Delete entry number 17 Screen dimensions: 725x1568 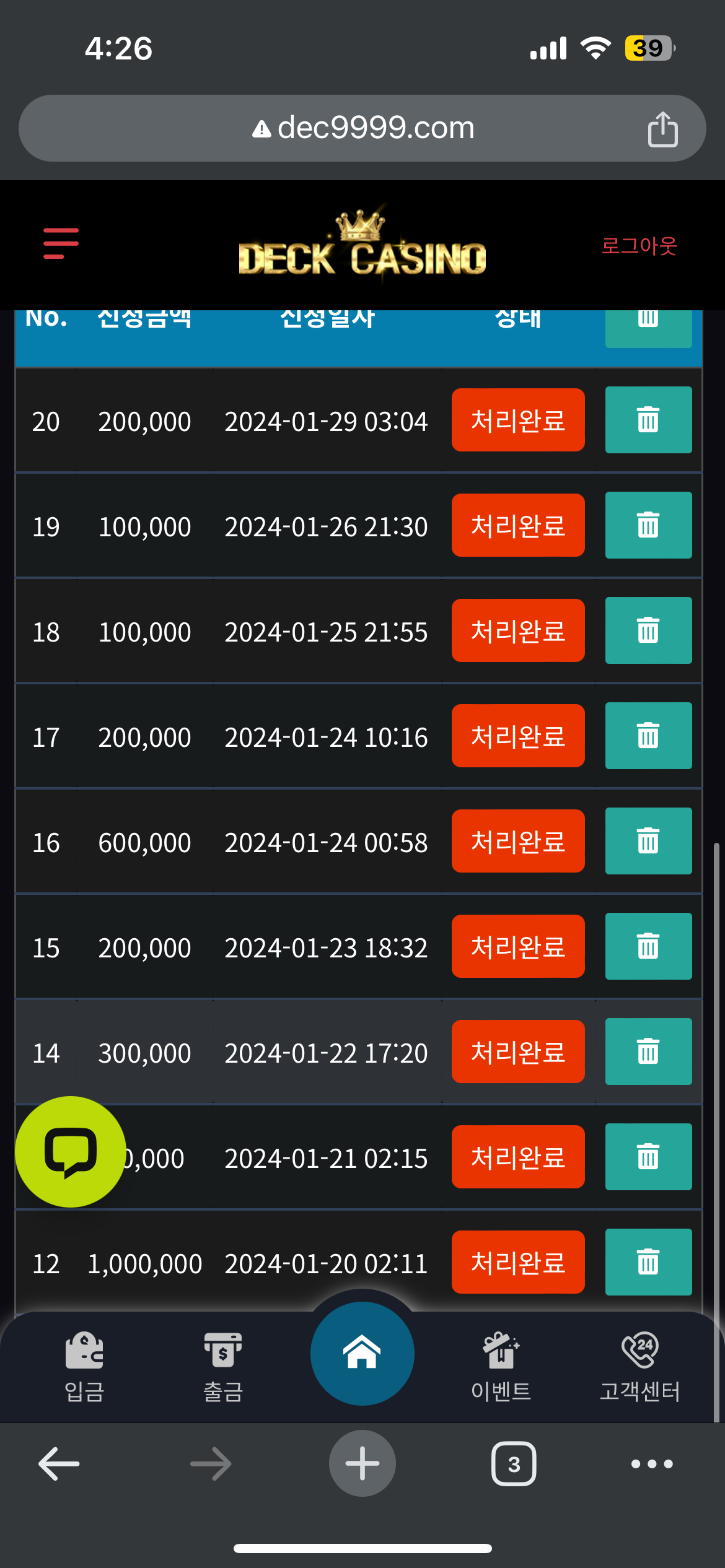click(648, 736)
